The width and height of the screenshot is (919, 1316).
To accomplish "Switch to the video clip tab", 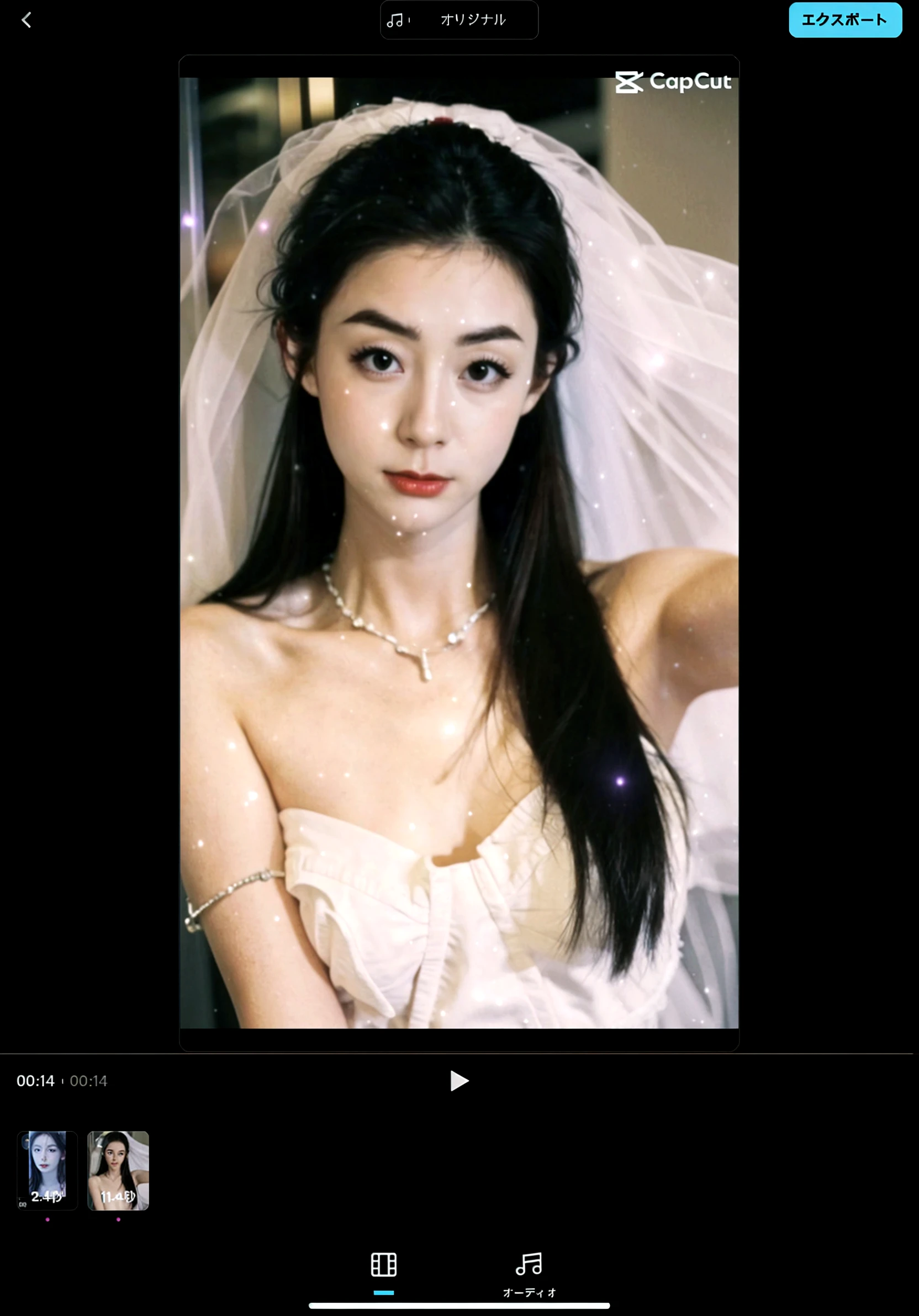I will [383, 1265].
